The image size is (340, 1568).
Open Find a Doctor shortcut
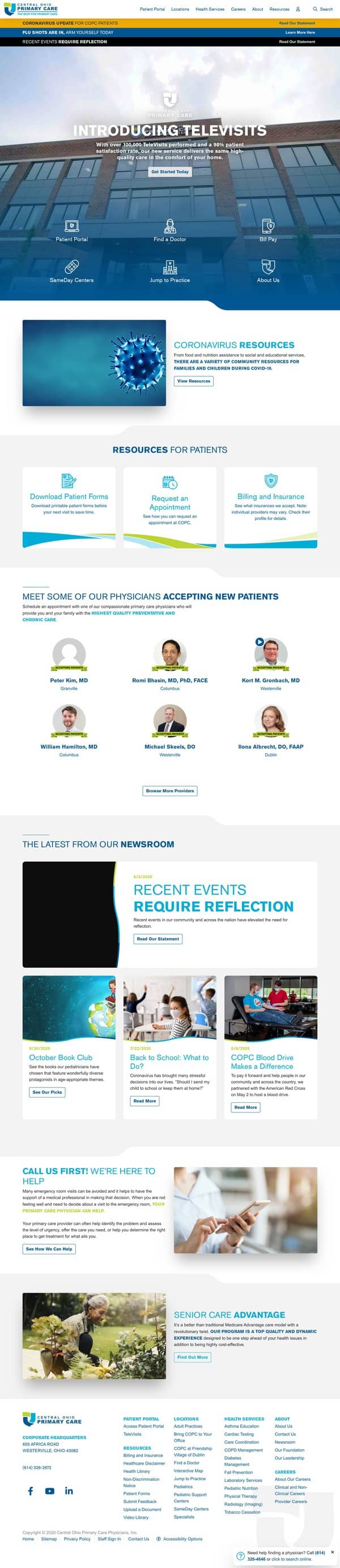click(170, 231)
